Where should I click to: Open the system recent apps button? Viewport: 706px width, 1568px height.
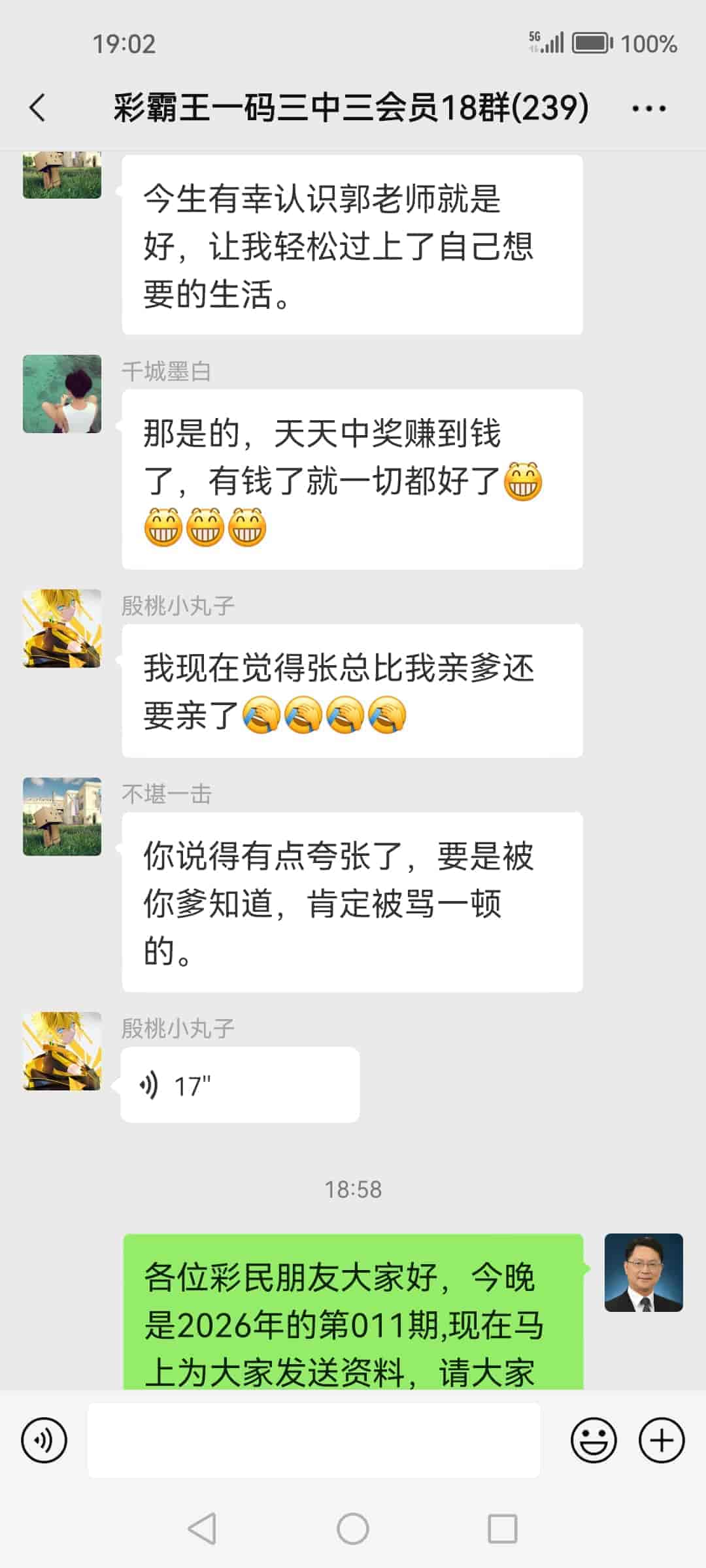502,1529
